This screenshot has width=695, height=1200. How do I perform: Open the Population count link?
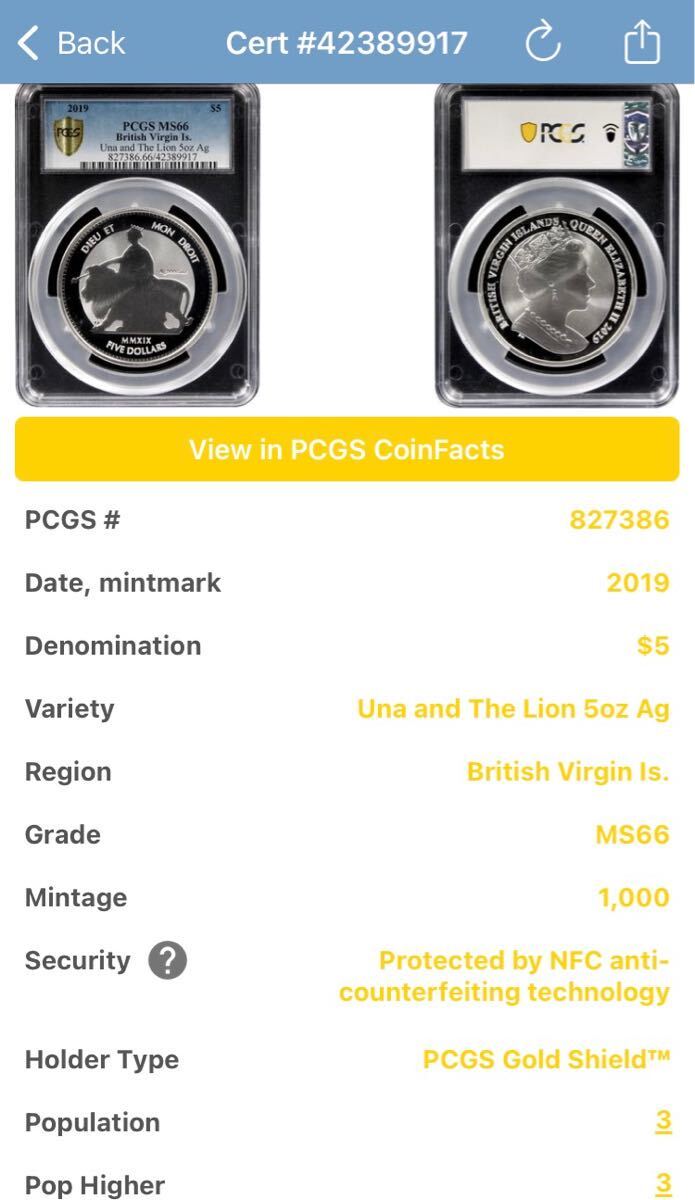tap(663, 1122)
